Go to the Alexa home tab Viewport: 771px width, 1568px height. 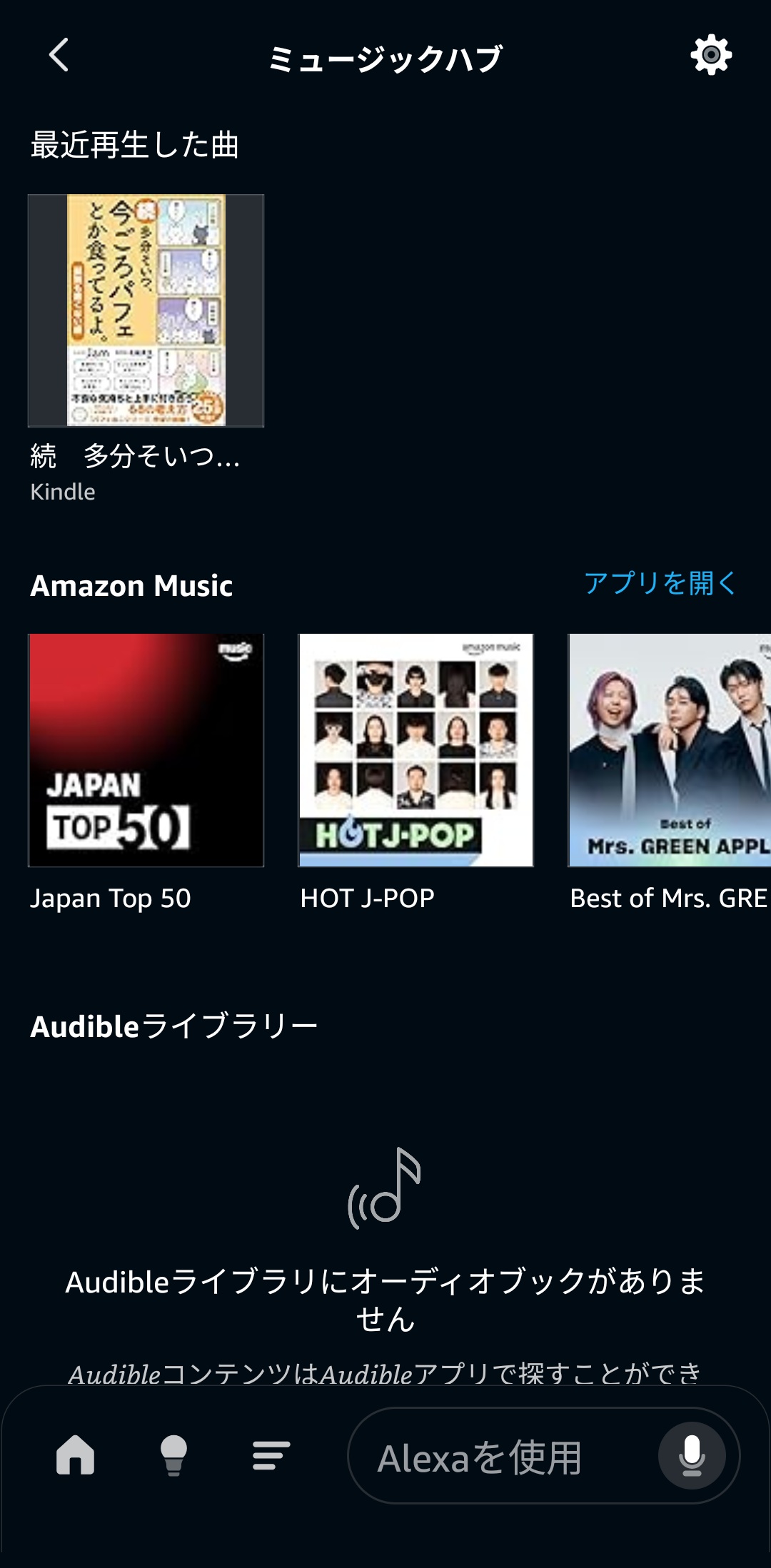tap(76, 1455)
